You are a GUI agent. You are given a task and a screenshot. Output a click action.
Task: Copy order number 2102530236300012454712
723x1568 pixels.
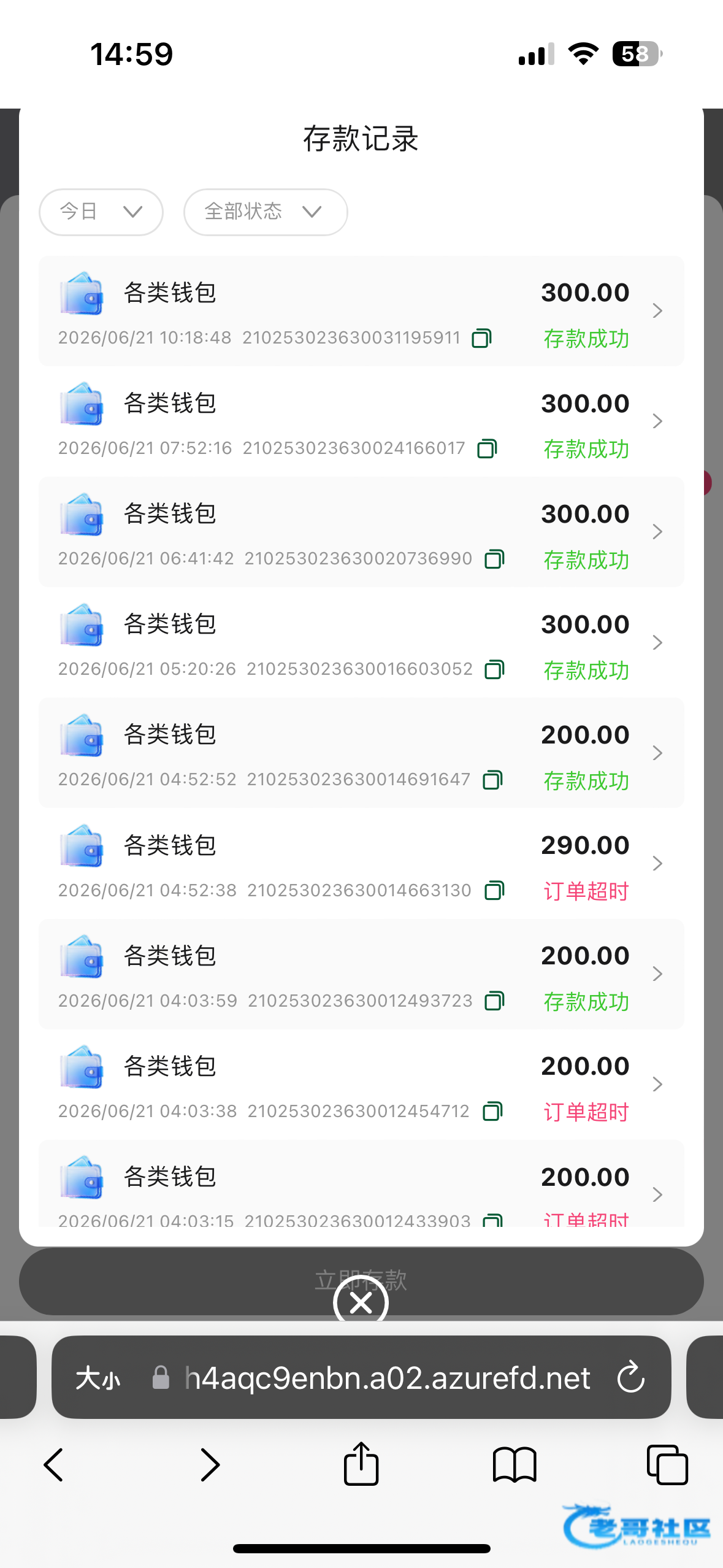click(x=492, y=1111)
